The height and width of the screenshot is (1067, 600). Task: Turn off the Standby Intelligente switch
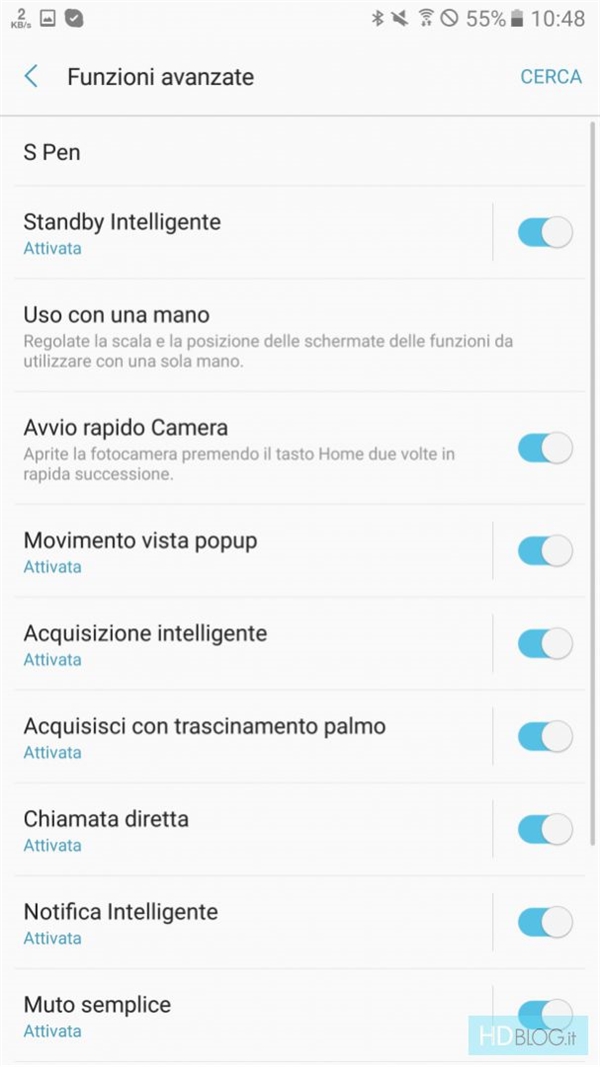point(545,233)
